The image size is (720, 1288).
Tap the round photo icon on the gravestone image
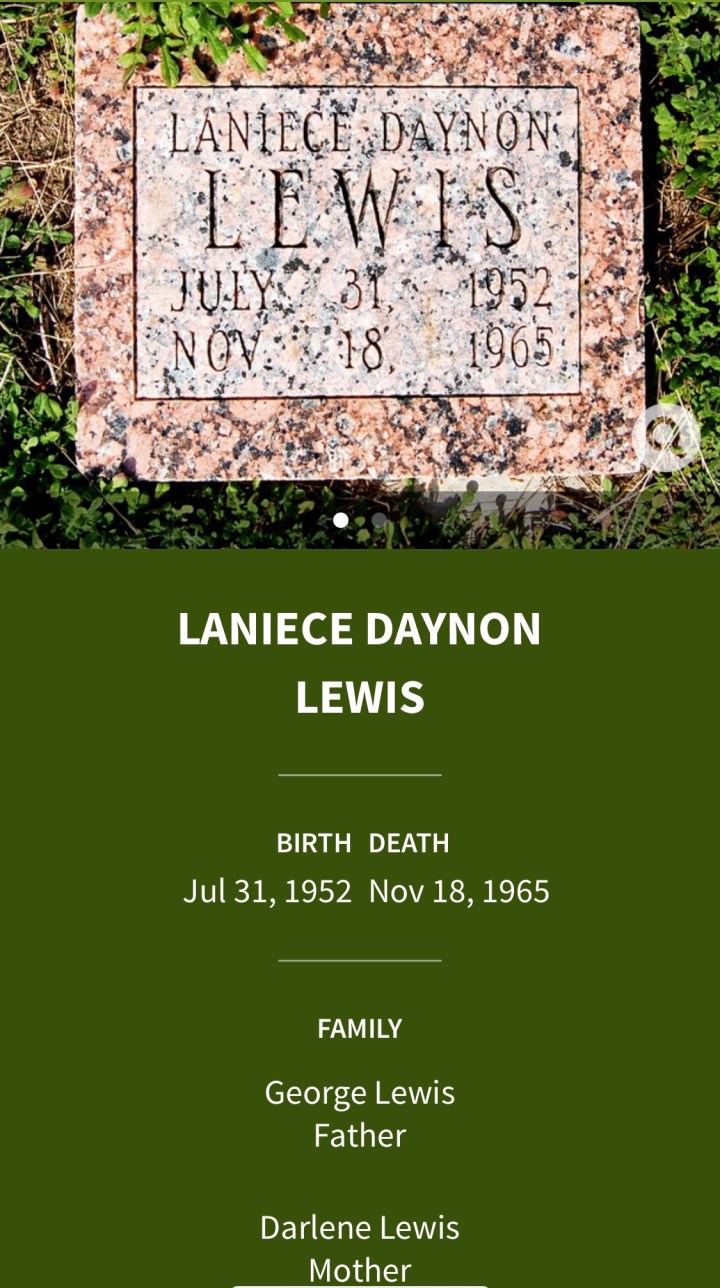point(665,436)
